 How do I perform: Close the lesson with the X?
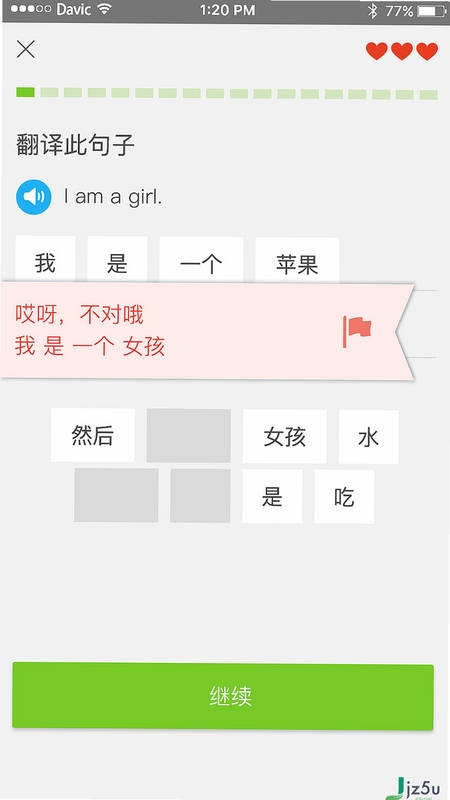tap(26, 49)
